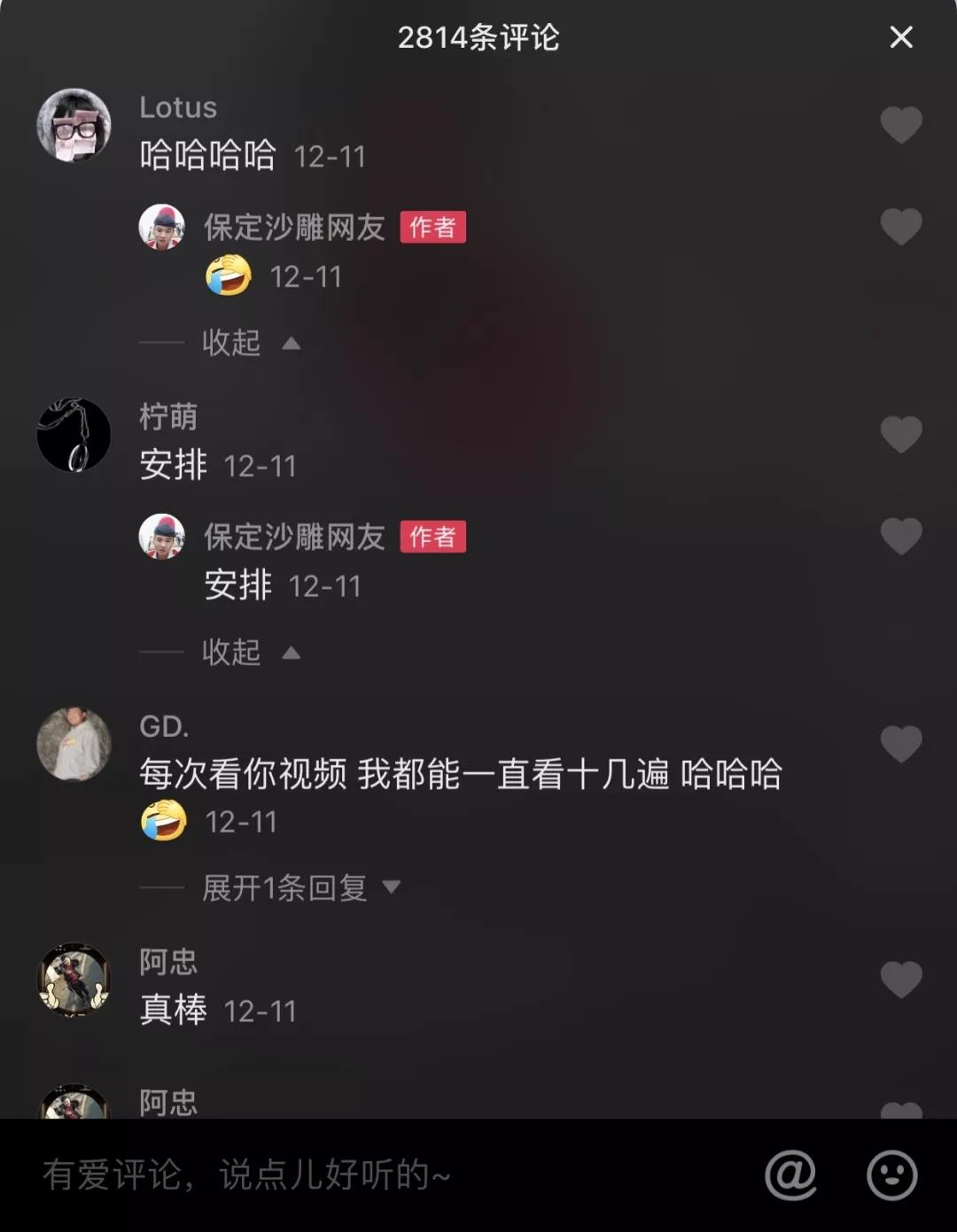Mention a user with the @ icon
Image resolution: width=957 pixels, height=1232 pixels.
click(x=790, y=1175)
